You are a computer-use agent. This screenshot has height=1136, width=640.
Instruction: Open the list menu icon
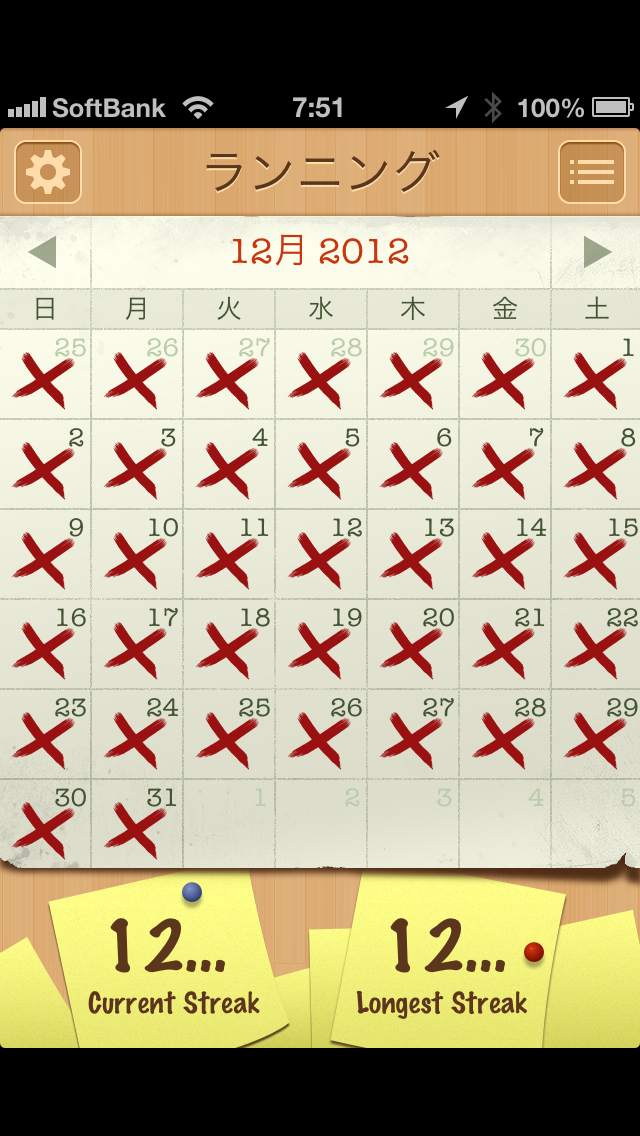pyautogui.click(x=591, y=172)
